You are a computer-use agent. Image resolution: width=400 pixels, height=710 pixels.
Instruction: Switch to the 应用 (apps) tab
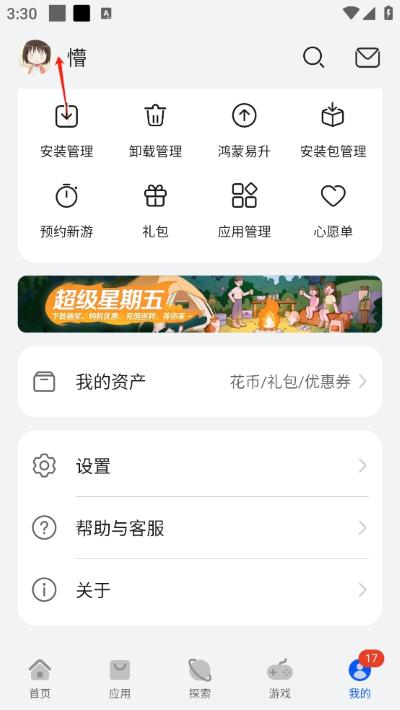120,678
